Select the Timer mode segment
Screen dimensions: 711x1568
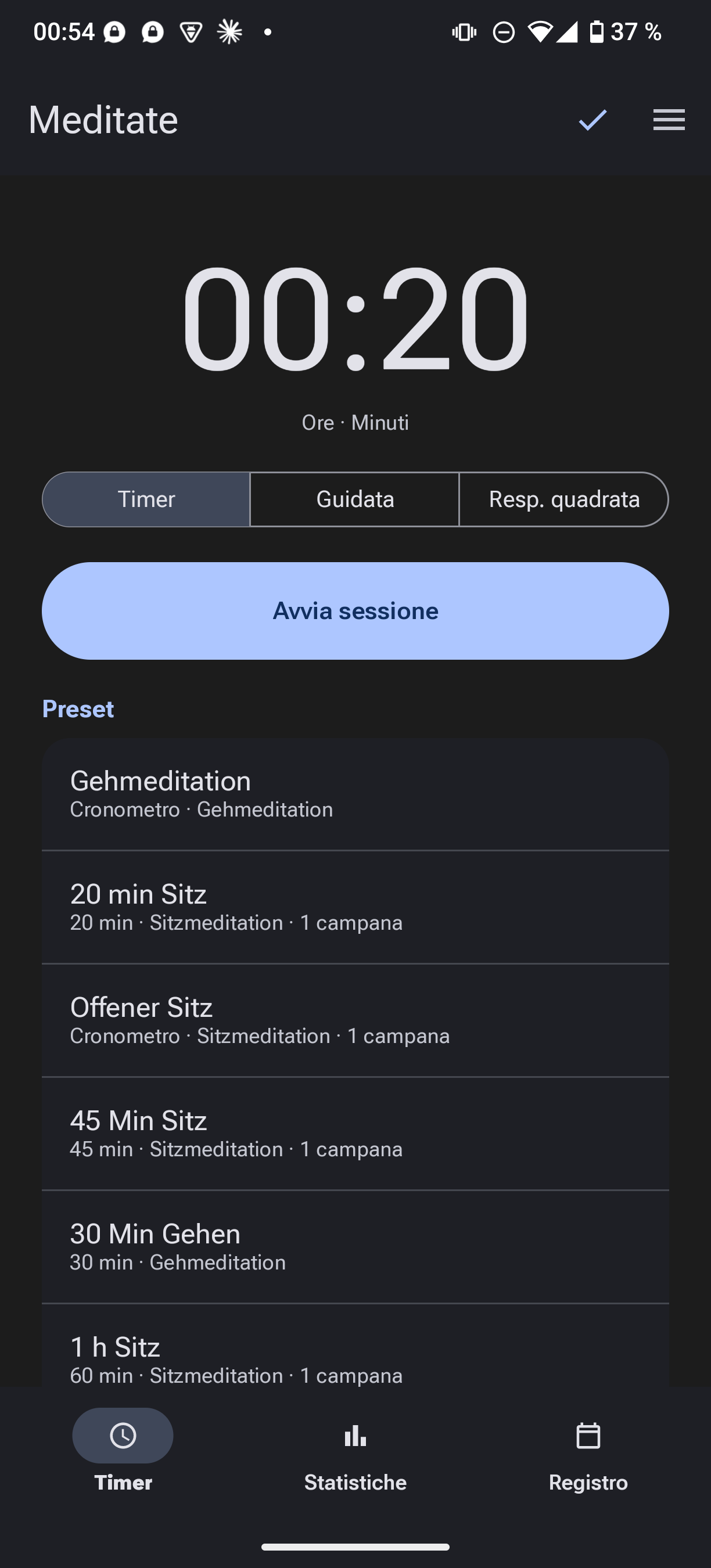(146, 499)
